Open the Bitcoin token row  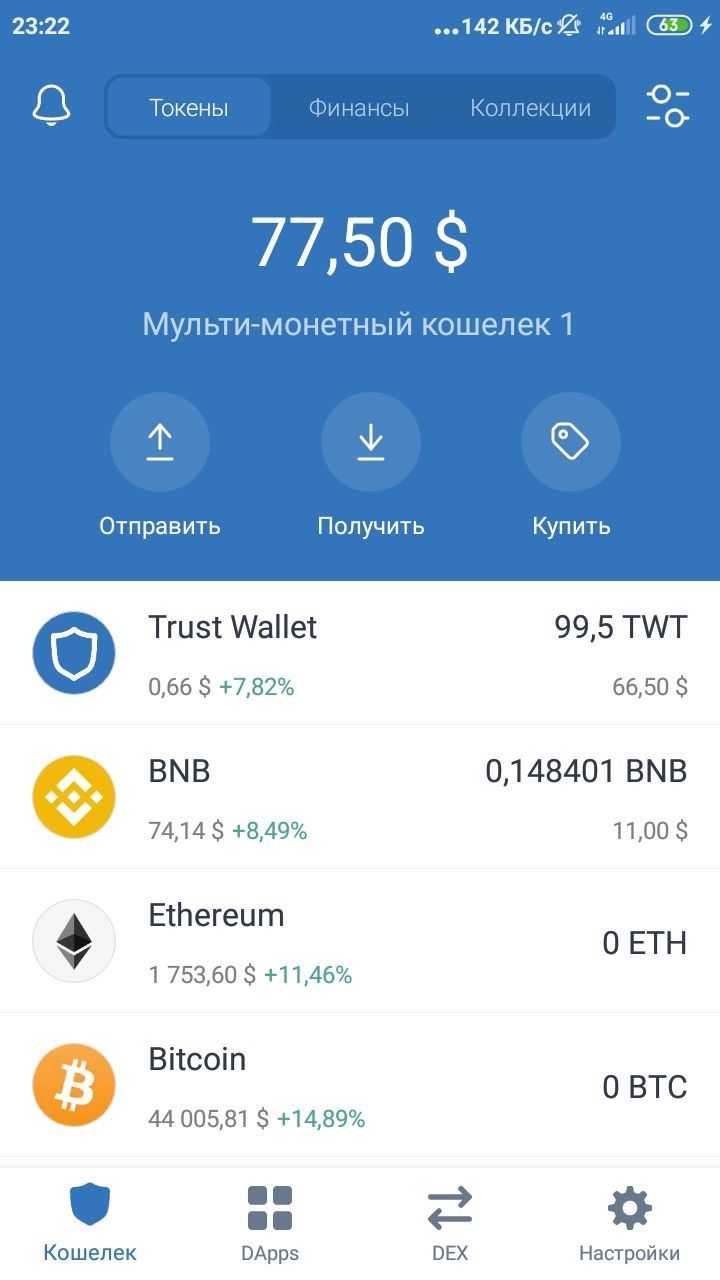click(360, 1085)
